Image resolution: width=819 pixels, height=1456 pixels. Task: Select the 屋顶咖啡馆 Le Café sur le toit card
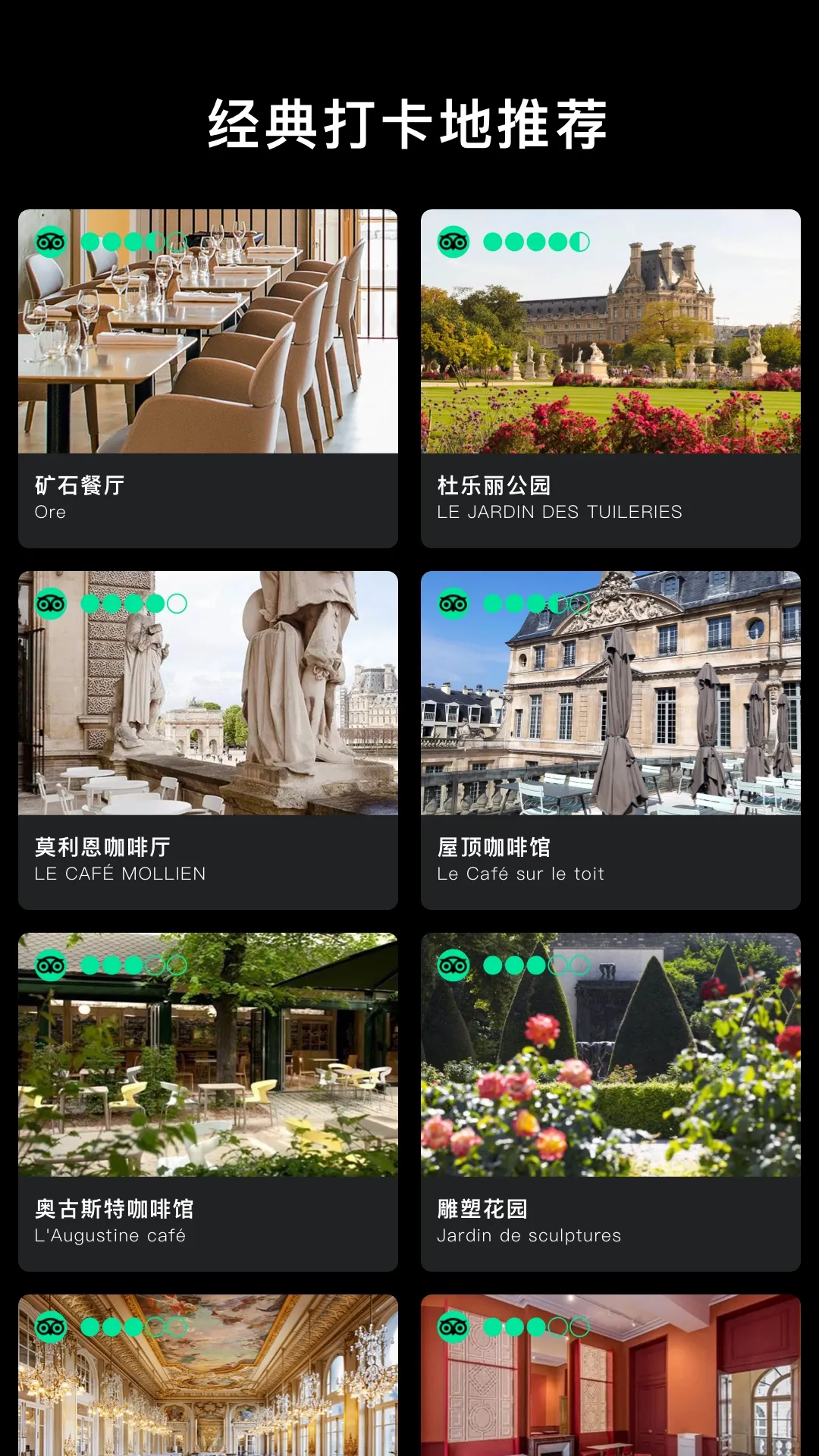click(610, 739)
